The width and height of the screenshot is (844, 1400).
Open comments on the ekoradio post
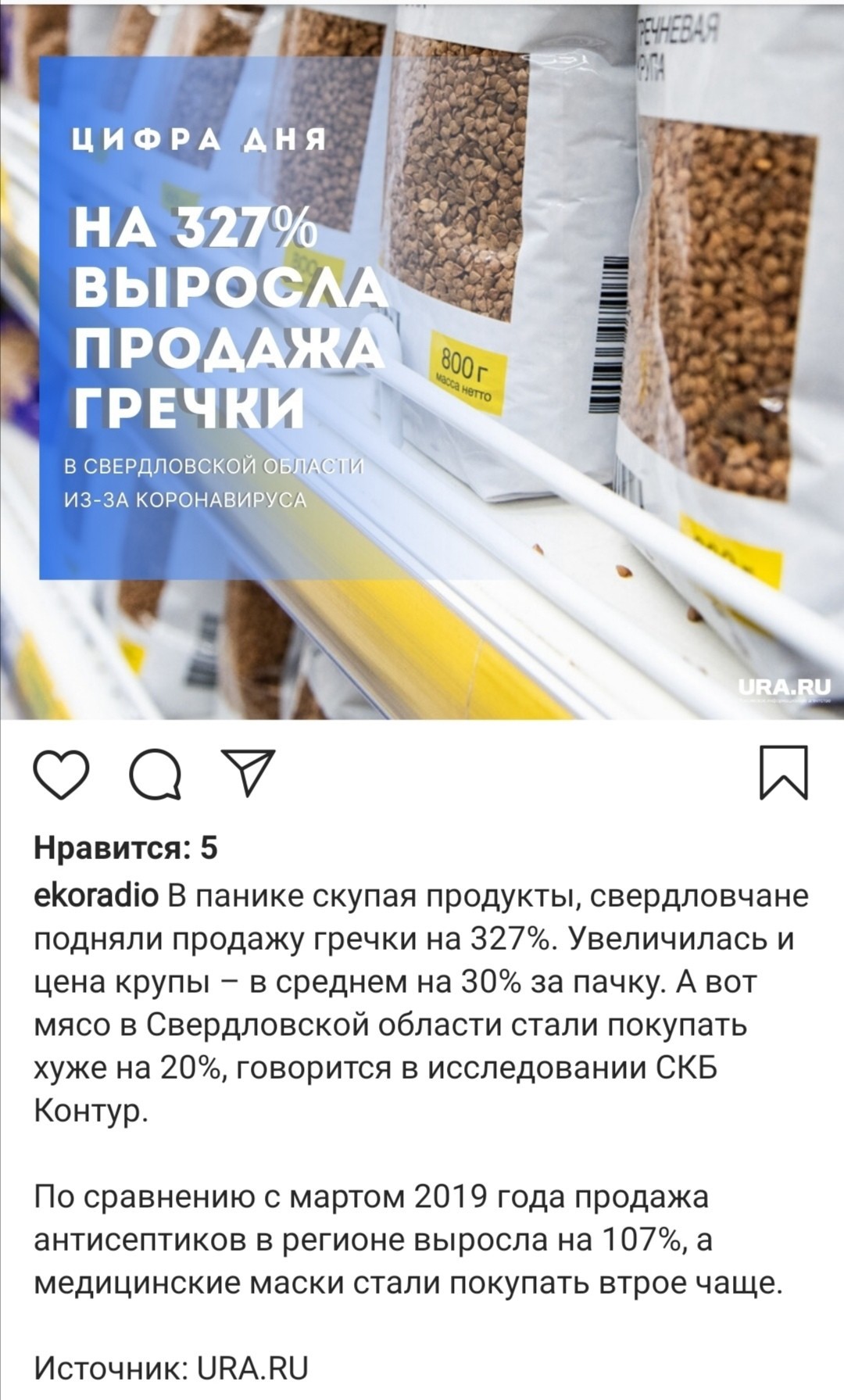pyautogui.click(x=155, y=774)
